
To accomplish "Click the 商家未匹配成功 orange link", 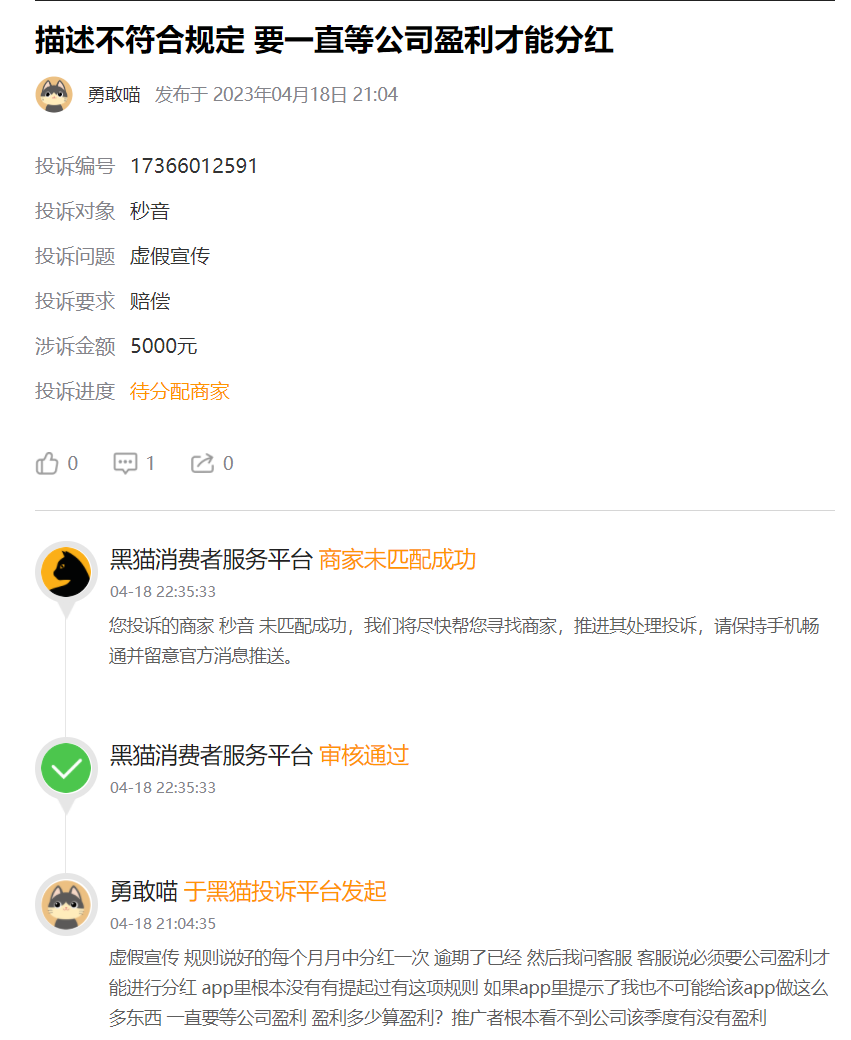I will [397, 560].
